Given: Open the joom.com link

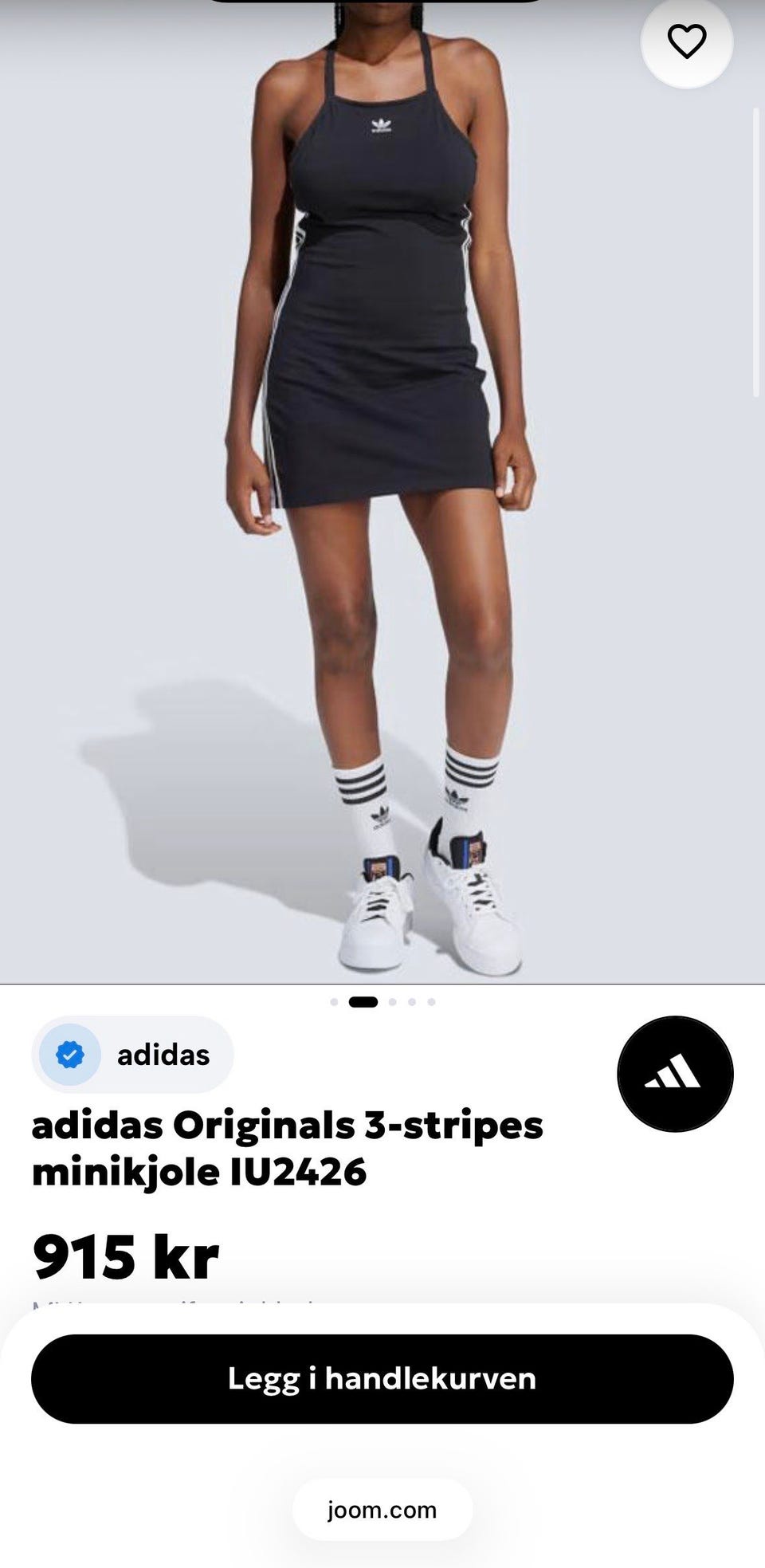Looking at the screenshot, I should pyautogui.click(x=382, y=1510).
